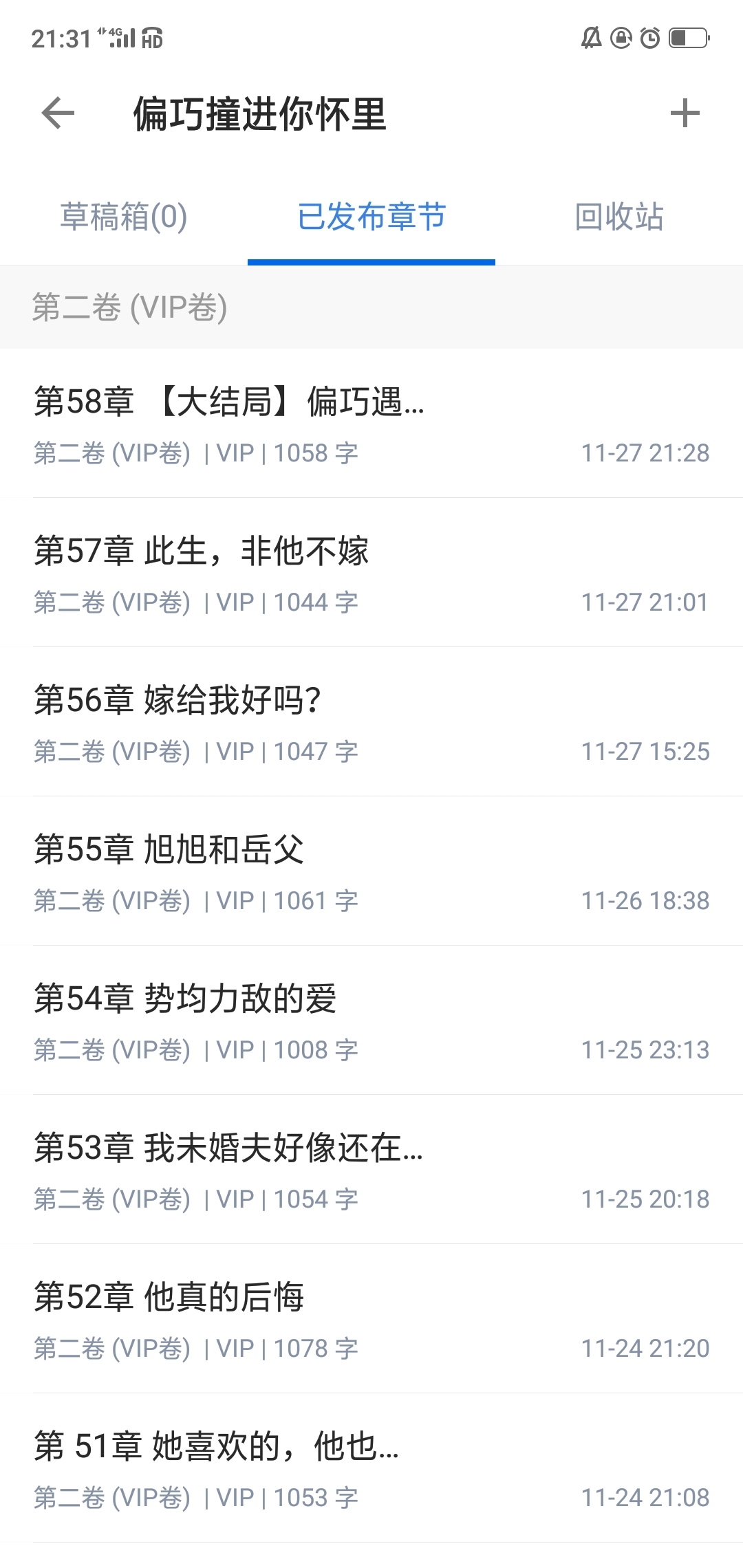Go back using the arrow icon
This screenshot has height=1568, width=743.
(x=58, y=113)
